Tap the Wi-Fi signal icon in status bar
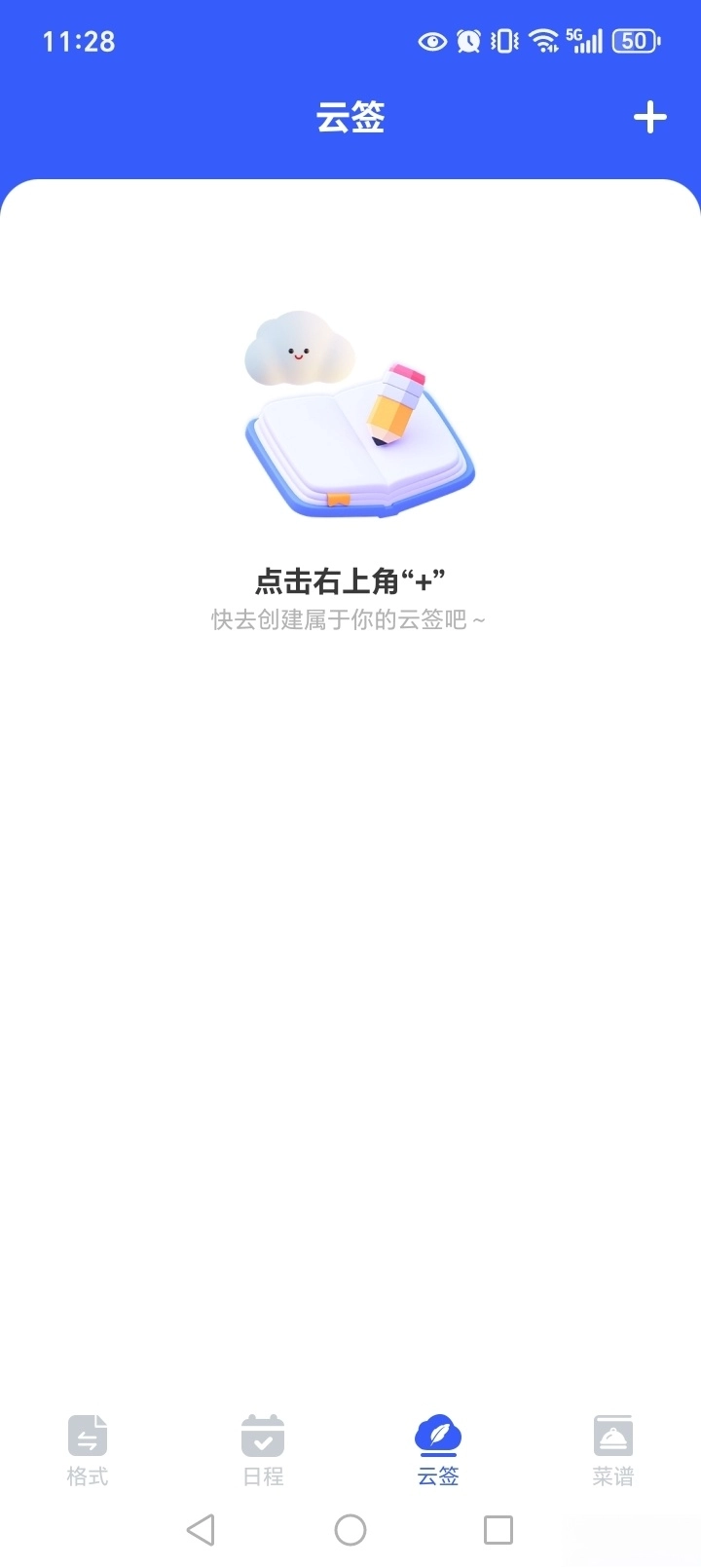The image size is (701, 1568). (x=541, y=41)
